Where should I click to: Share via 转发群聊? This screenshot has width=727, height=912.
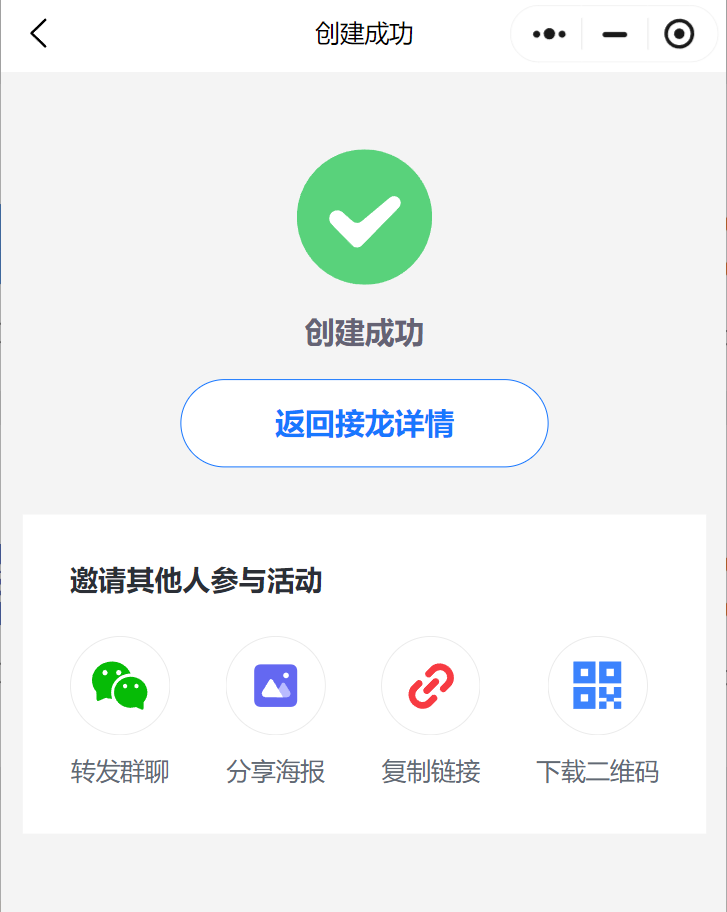tap(120, 686)
